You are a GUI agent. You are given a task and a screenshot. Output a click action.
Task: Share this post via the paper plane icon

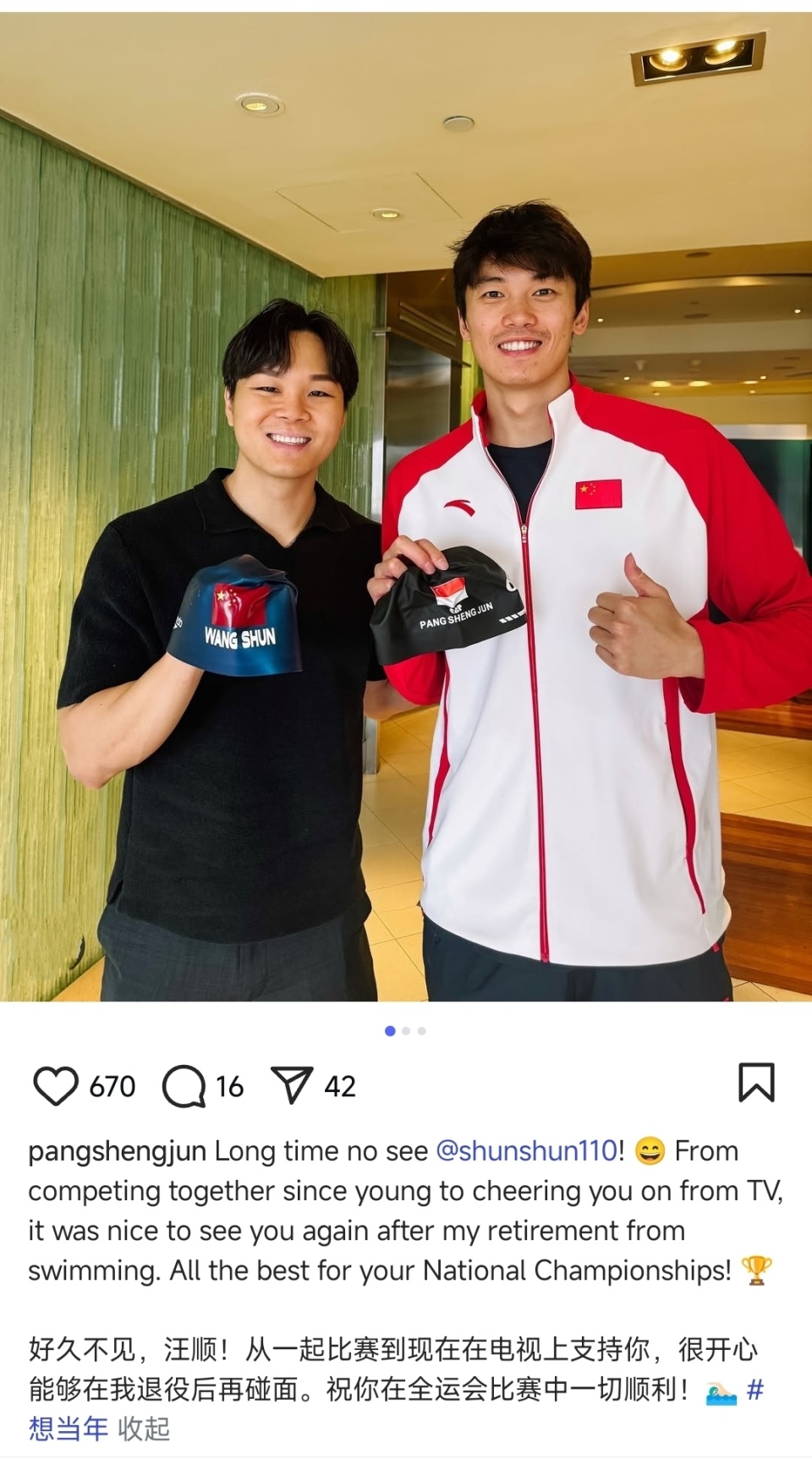pos(292,1084)
